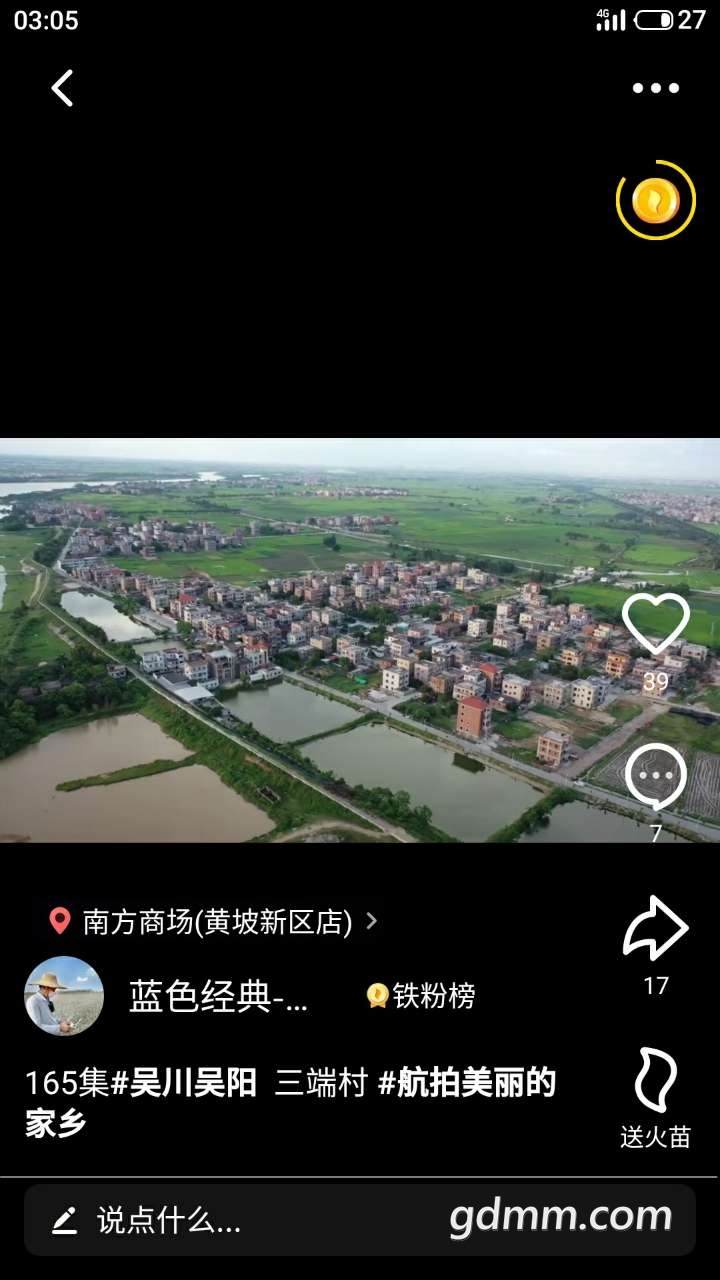Open the three-dot overflow menu
720x1280 pixels.
point(656,88)
